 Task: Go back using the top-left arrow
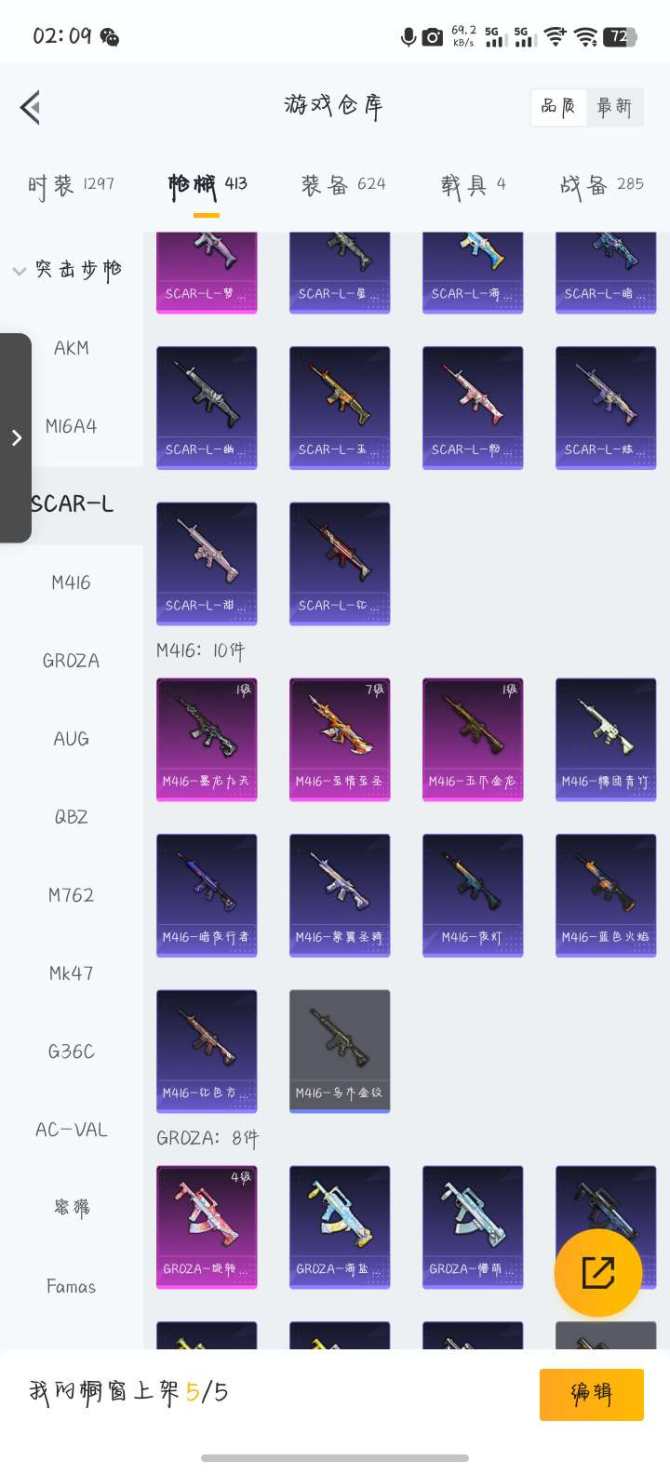tap(30, 107)
